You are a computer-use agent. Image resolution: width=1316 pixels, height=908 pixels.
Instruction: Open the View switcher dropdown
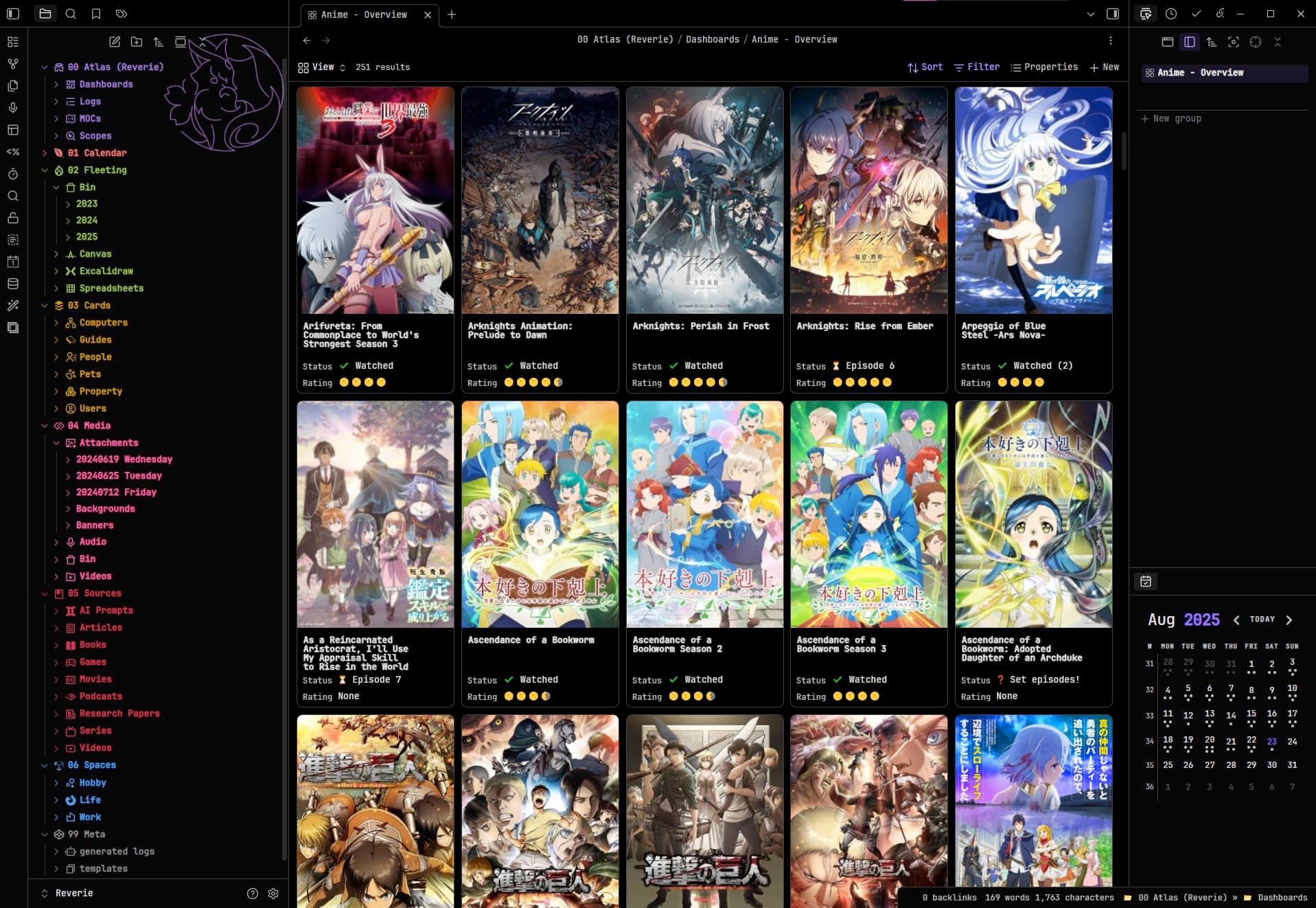click(x=322, y=67)
